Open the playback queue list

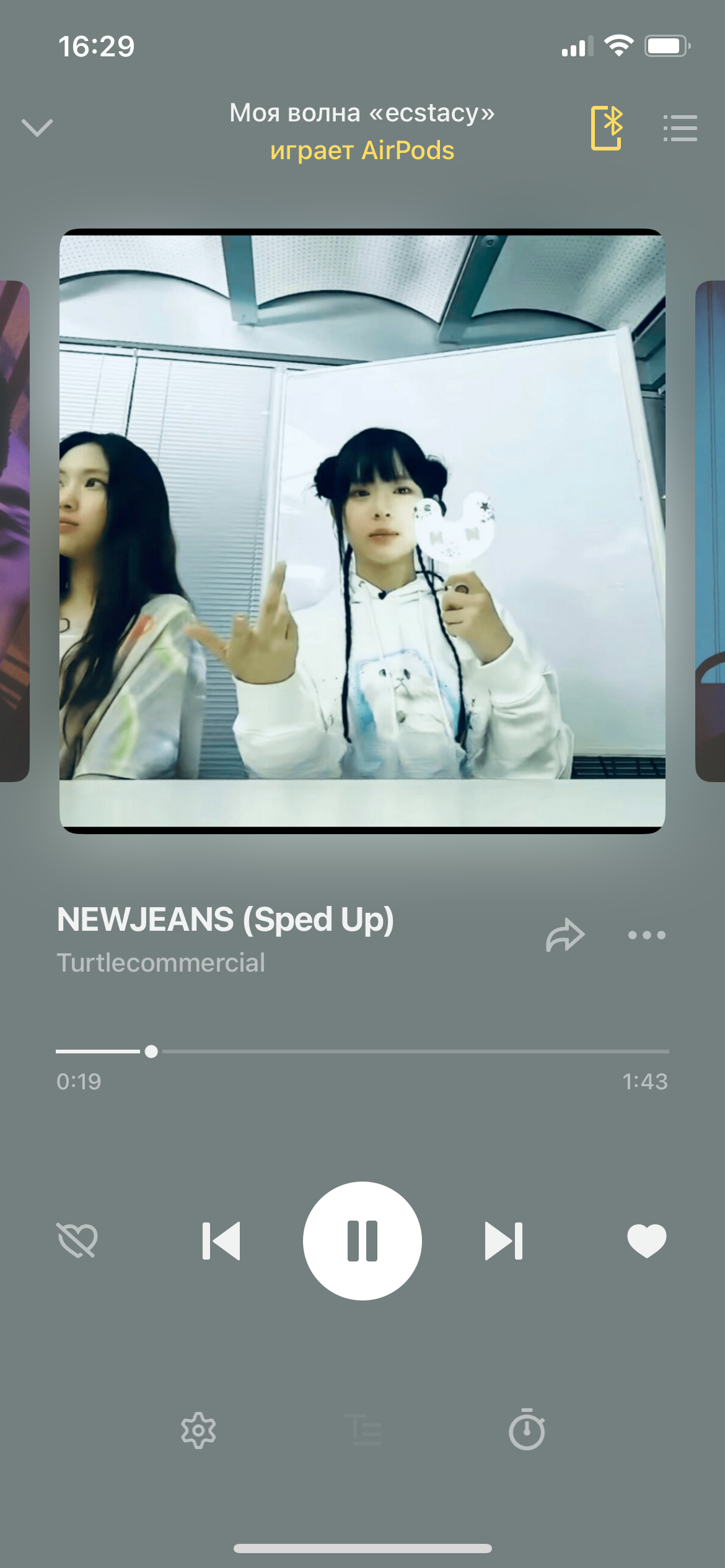click(680, 128)
